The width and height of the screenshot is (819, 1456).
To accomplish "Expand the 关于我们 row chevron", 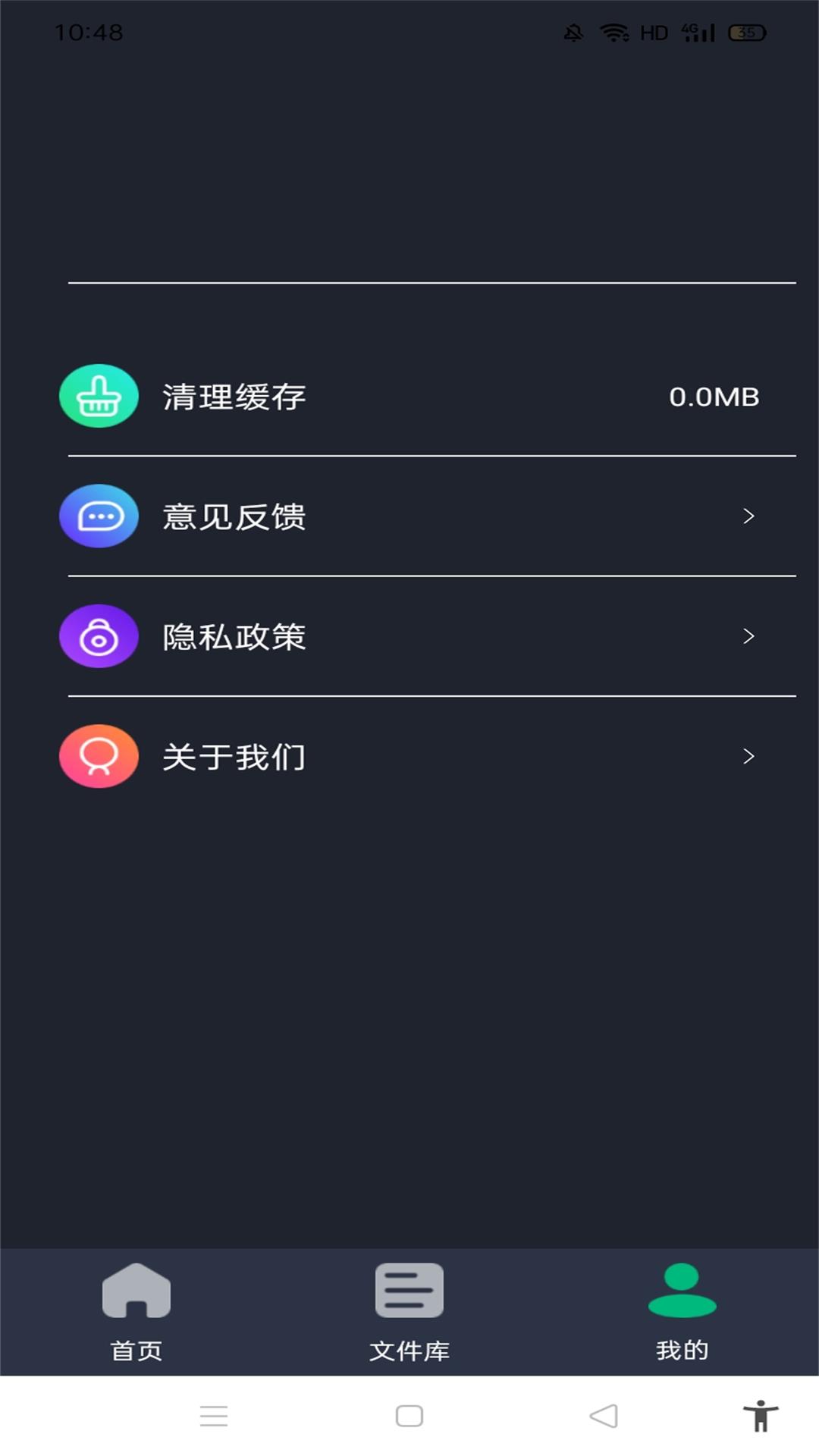I will point(749,756).
